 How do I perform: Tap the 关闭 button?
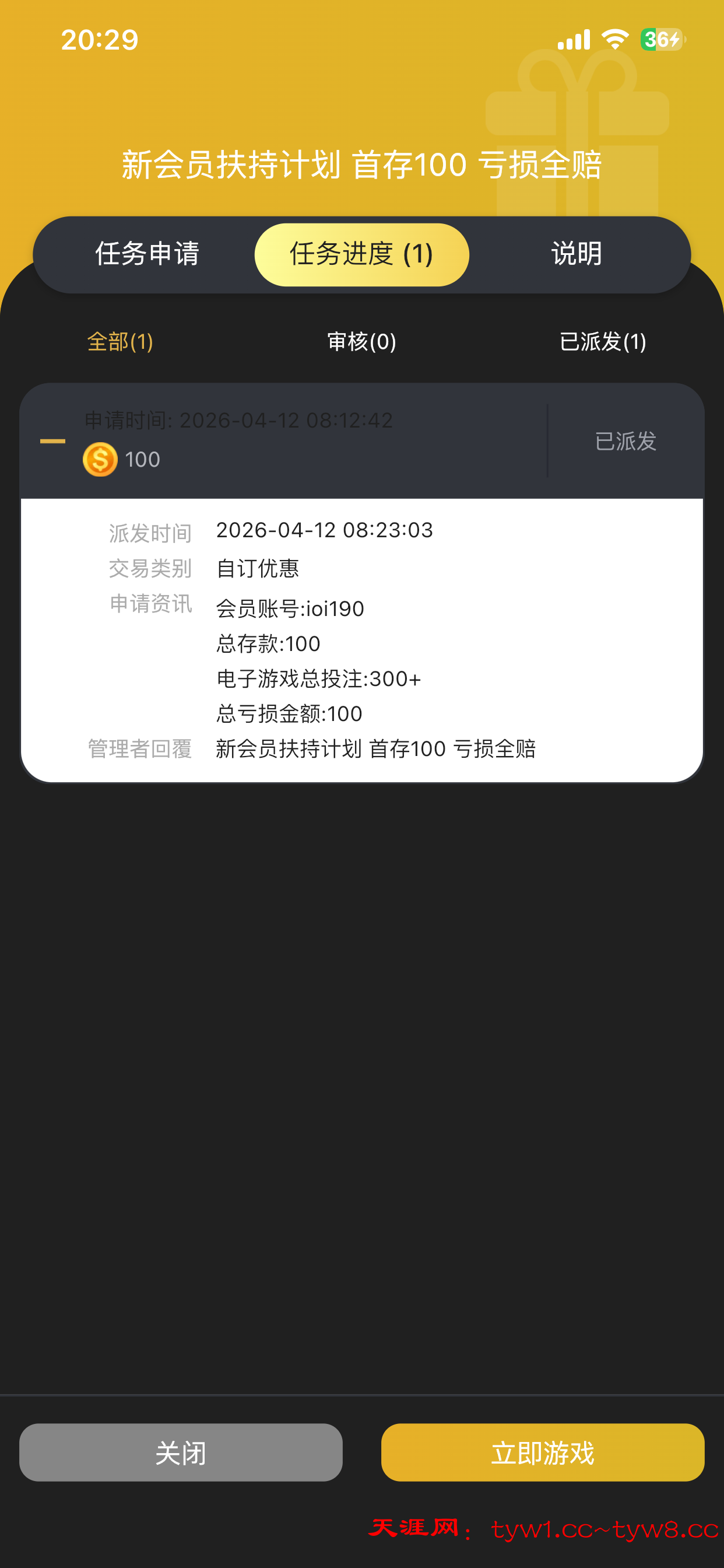pyautogui.click(x=181, y=1452)
